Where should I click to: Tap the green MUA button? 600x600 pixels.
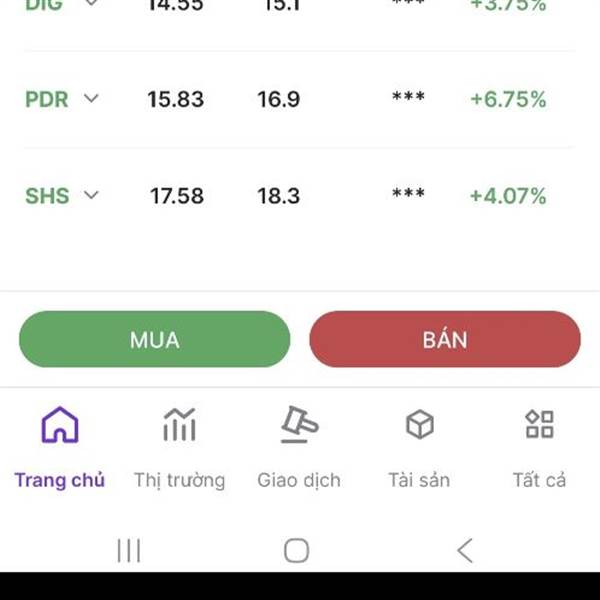(154, 339)
